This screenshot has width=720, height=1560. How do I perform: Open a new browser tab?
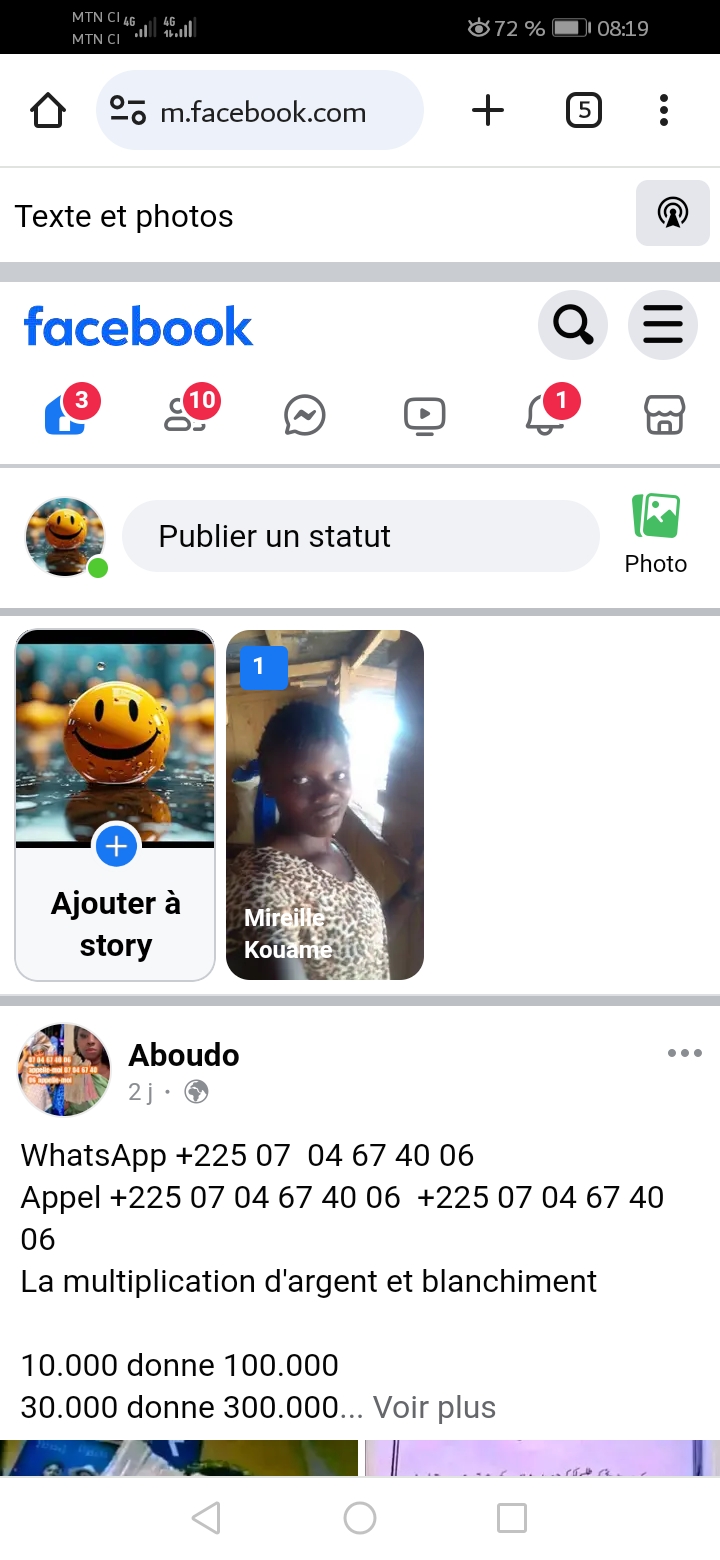[x=487, y=111]
